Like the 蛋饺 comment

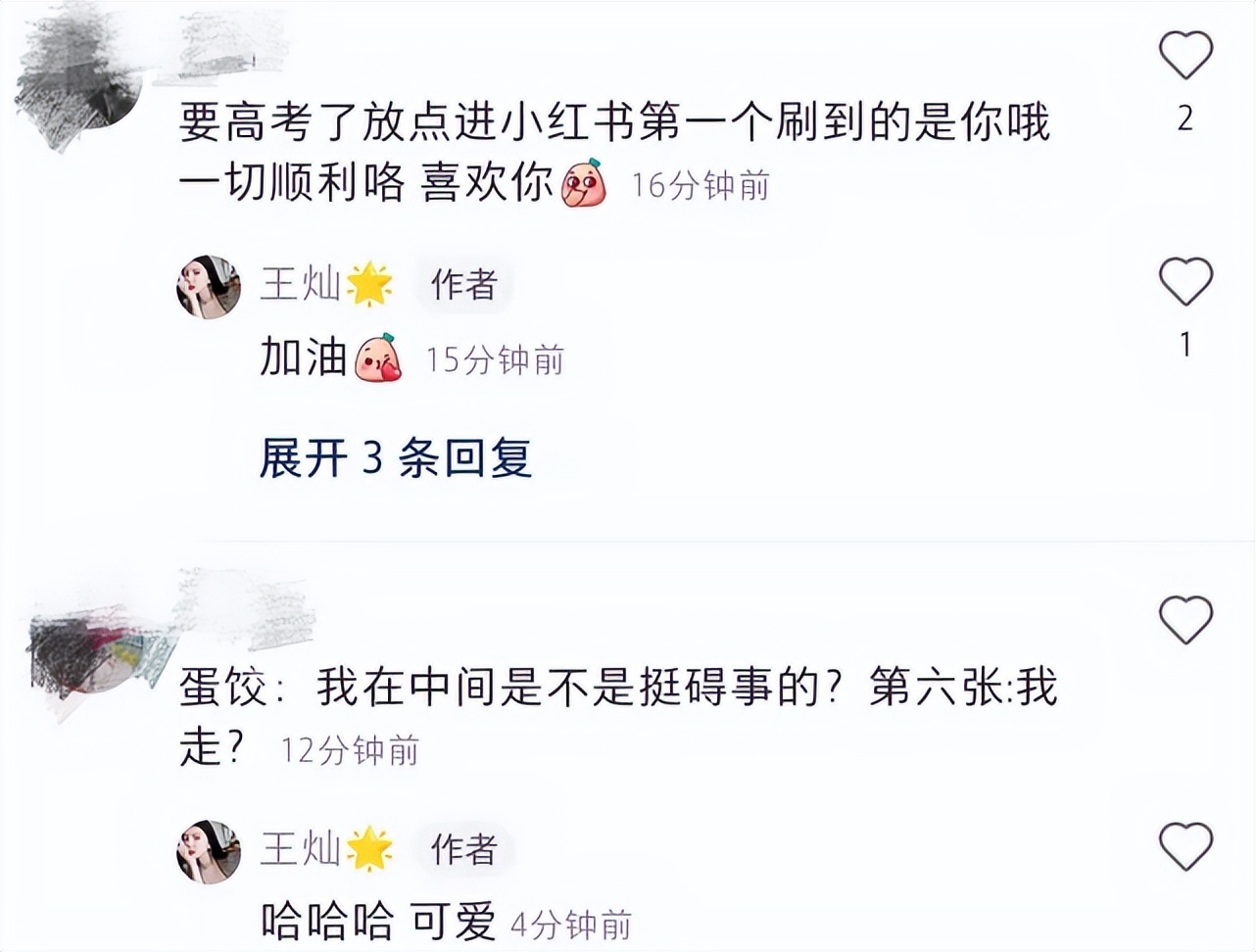[1185, 619]
